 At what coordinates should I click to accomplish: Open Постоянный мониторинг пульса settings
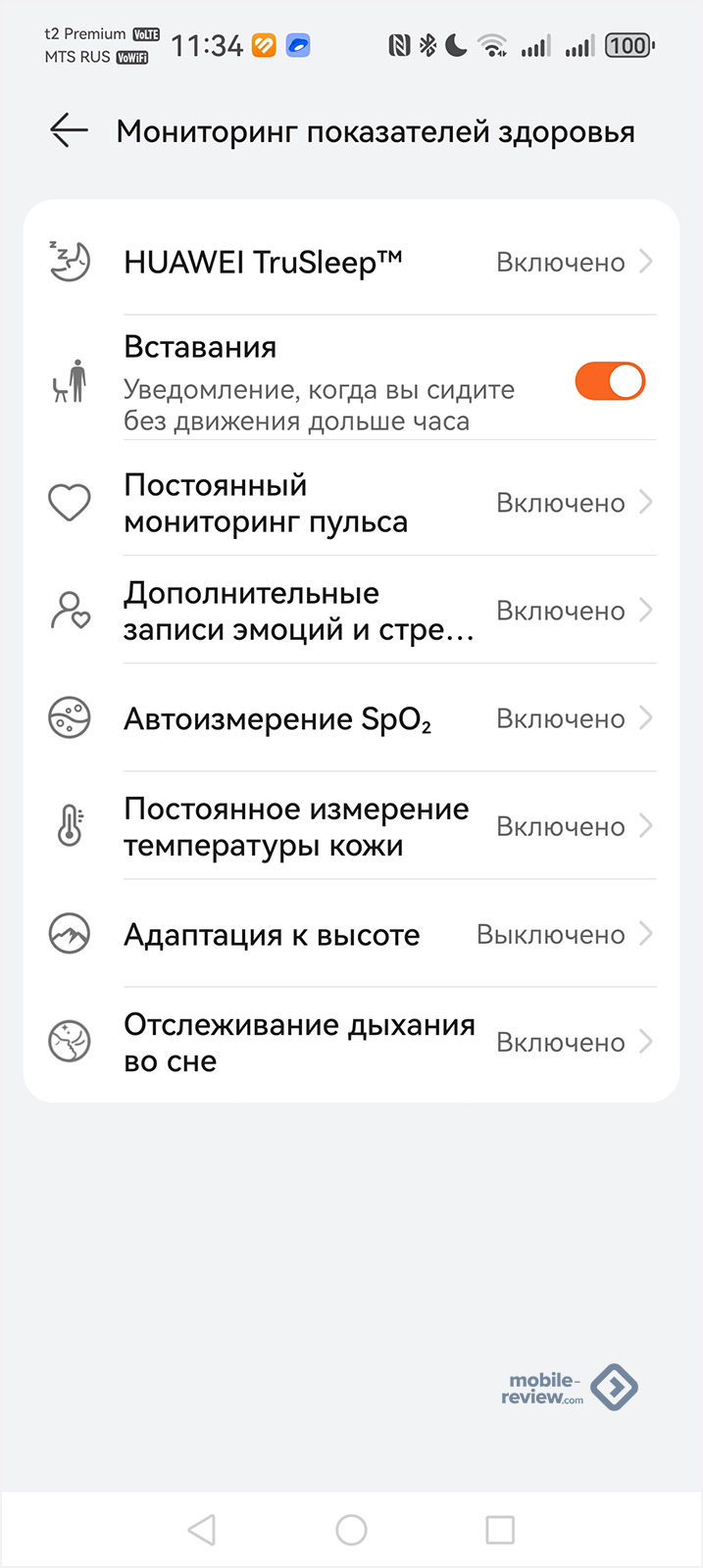point(351,503)
